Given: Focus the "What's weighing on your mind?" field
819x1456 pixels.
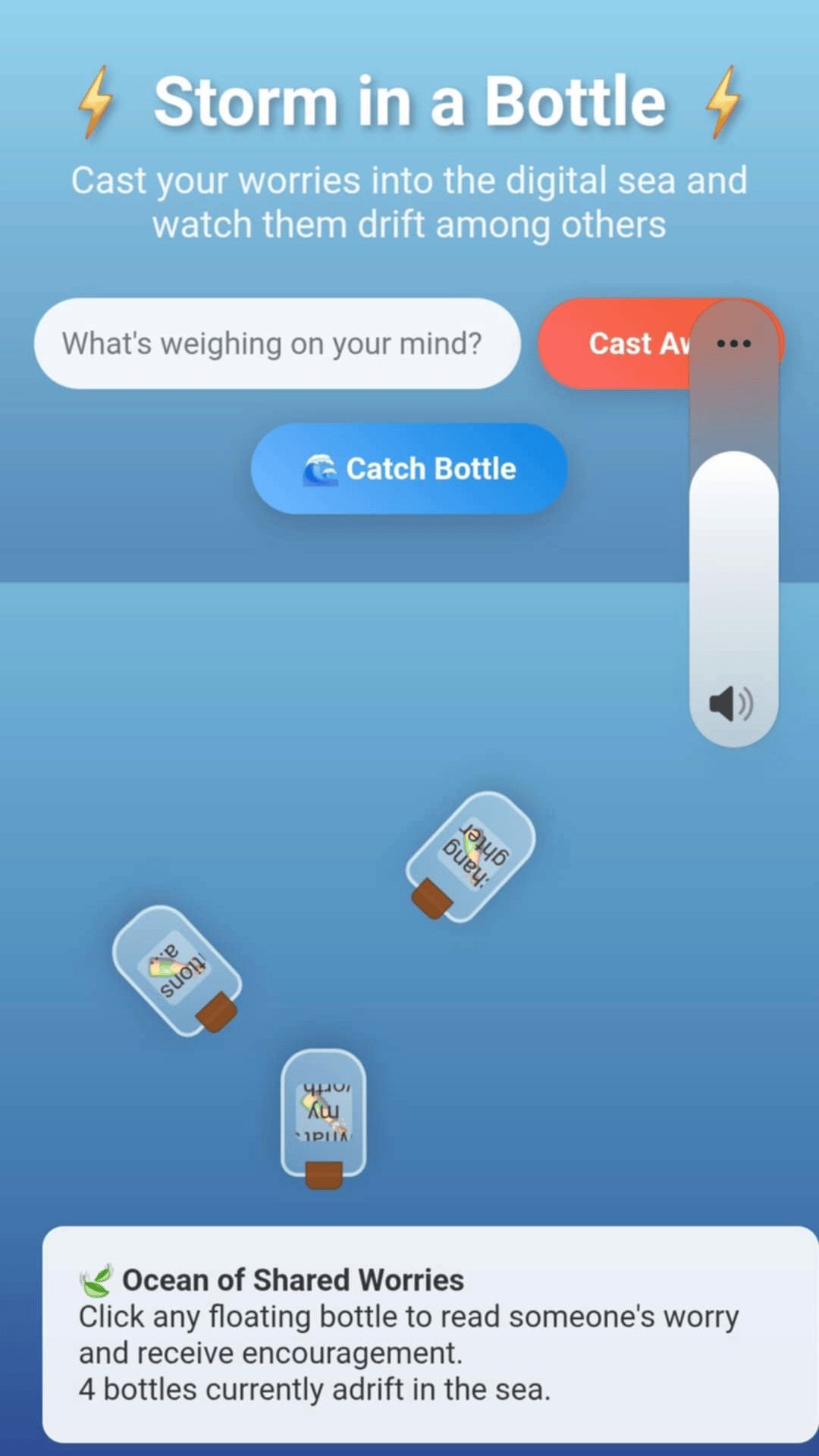Looking at the screenshot, I should pyautogui.click(x=277, y=344).
